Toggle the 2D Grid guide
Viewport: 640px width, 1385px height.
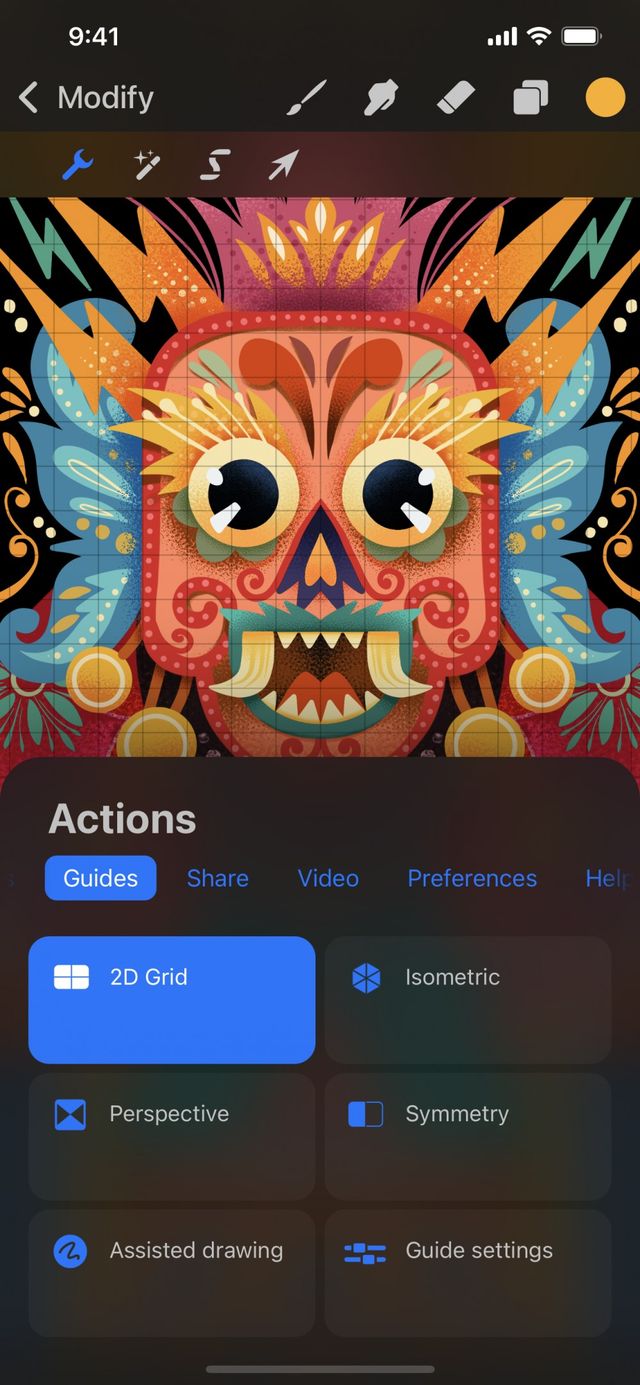(171, 999)
